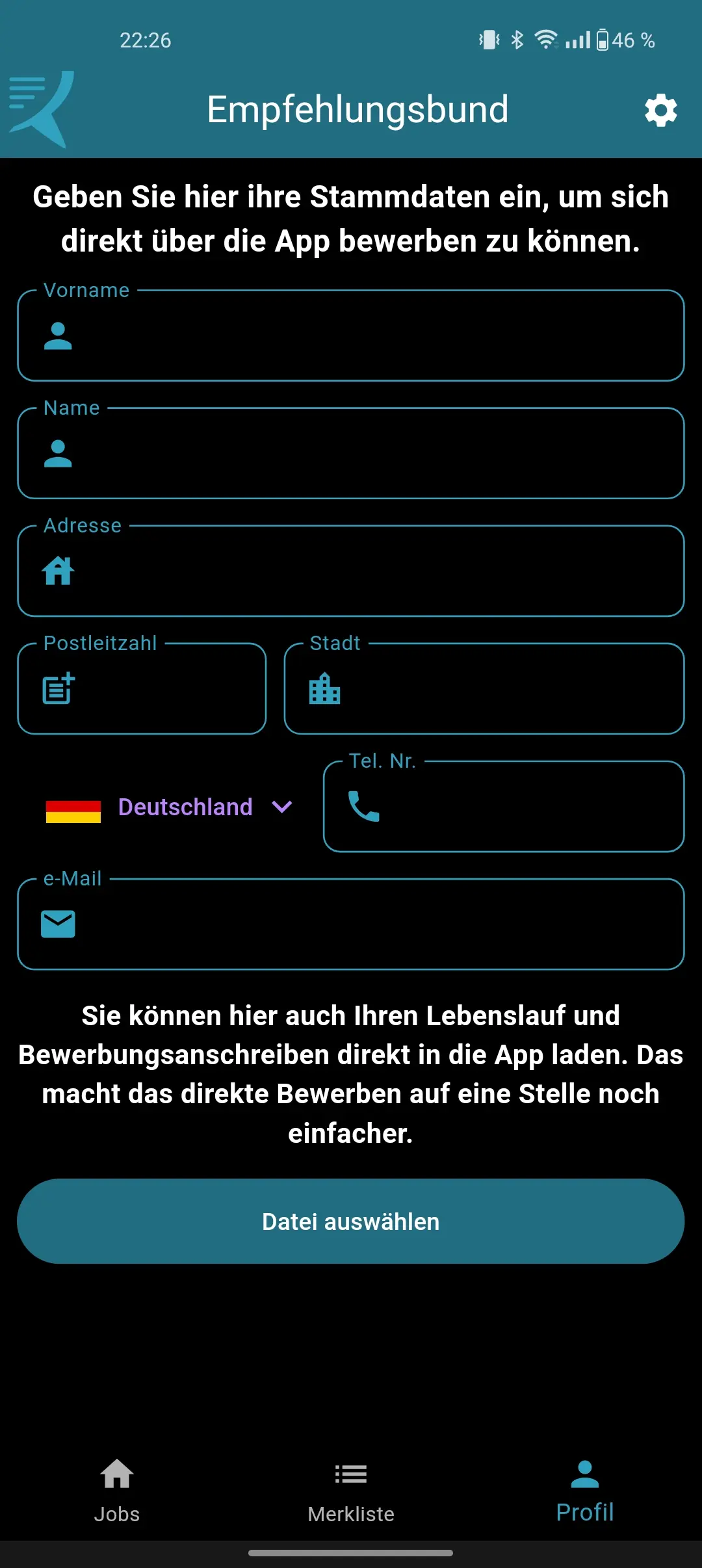
Task: Open the Merkliste tab
Action: pos(350,1492)
